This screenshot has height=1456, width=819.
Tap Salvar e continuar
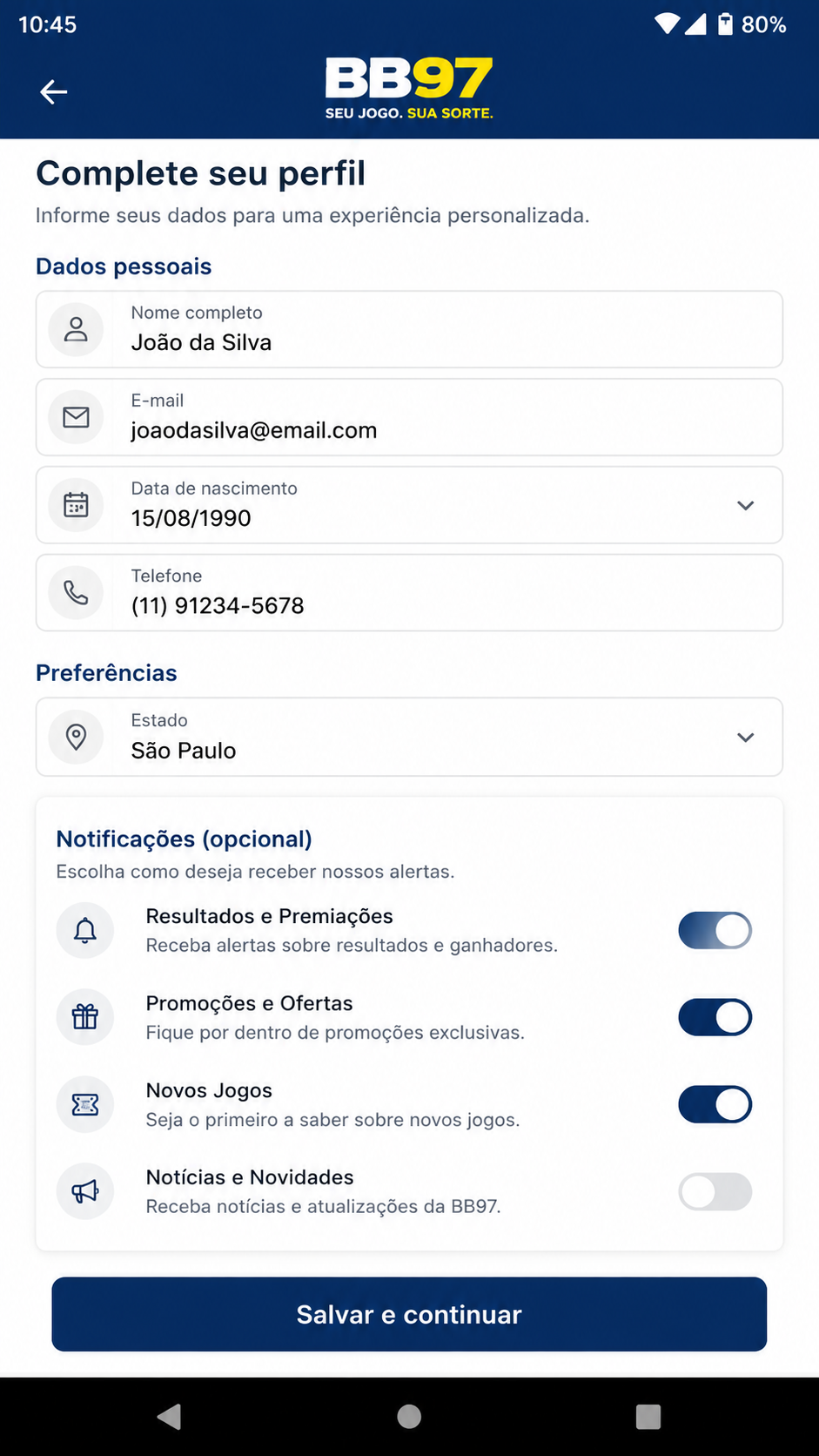409,1314
